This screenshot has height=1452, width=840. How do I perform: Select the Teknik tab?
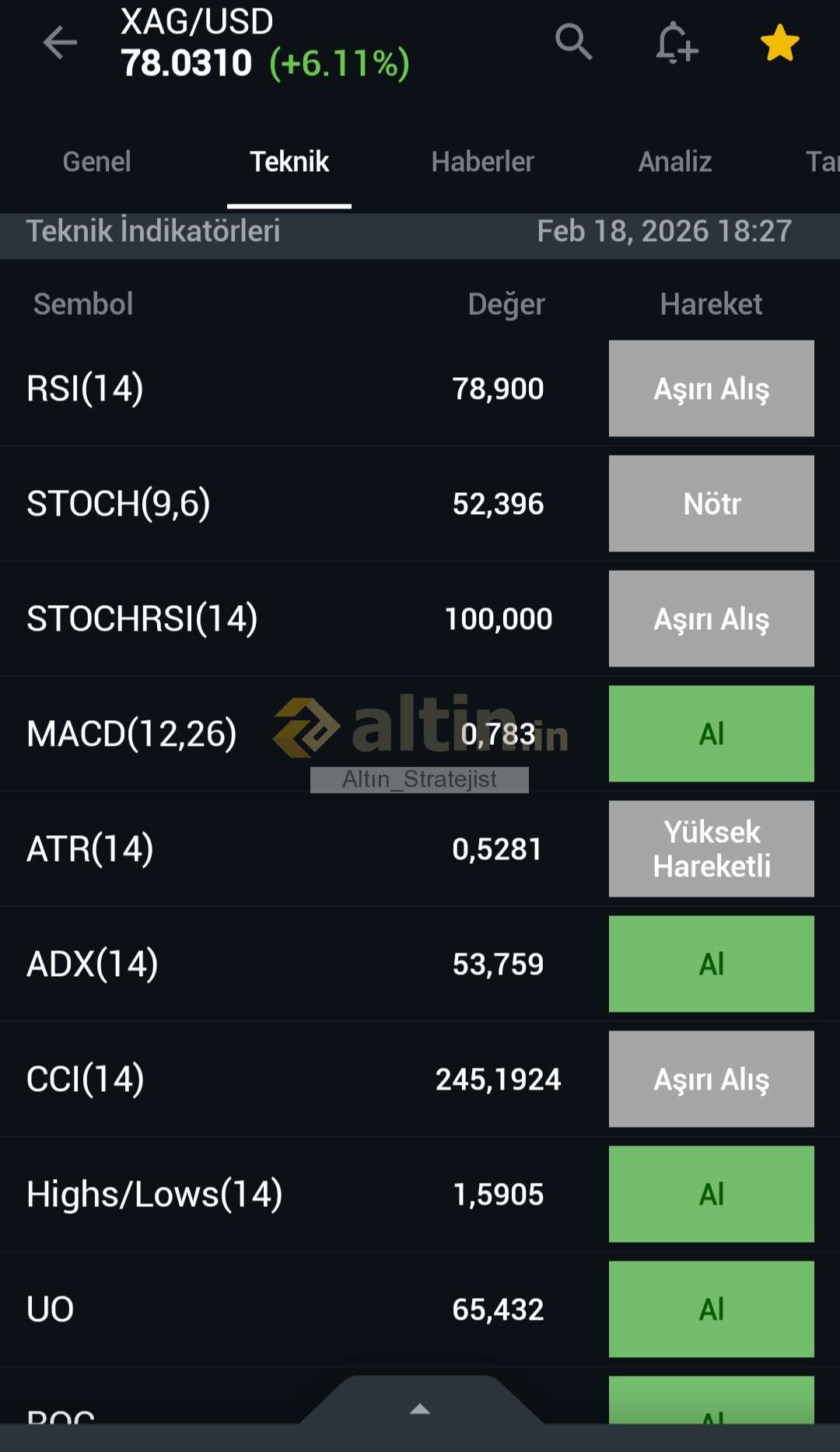click(289, 162)
